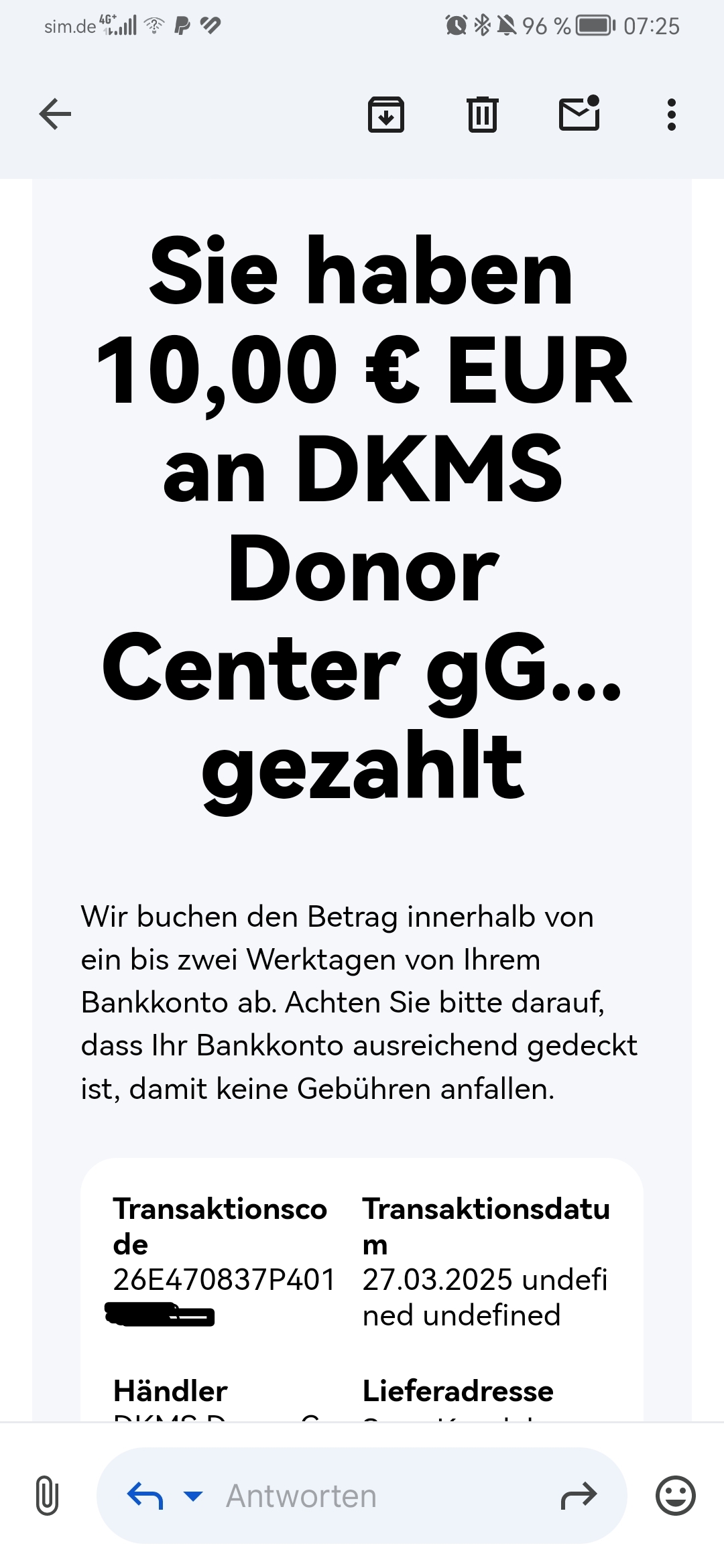Attach a file with the paperclip
The height and width of the screenshot is (1568, 724).
[x=47, y=1495]
